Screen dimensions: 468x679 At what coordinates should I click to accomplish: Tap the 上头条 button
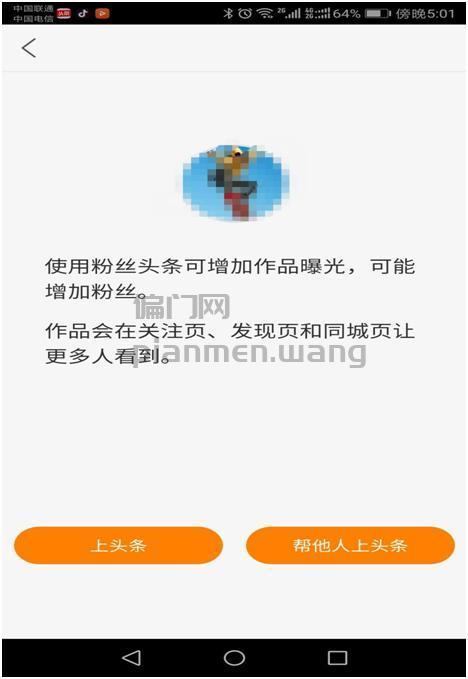coord(119,545)
